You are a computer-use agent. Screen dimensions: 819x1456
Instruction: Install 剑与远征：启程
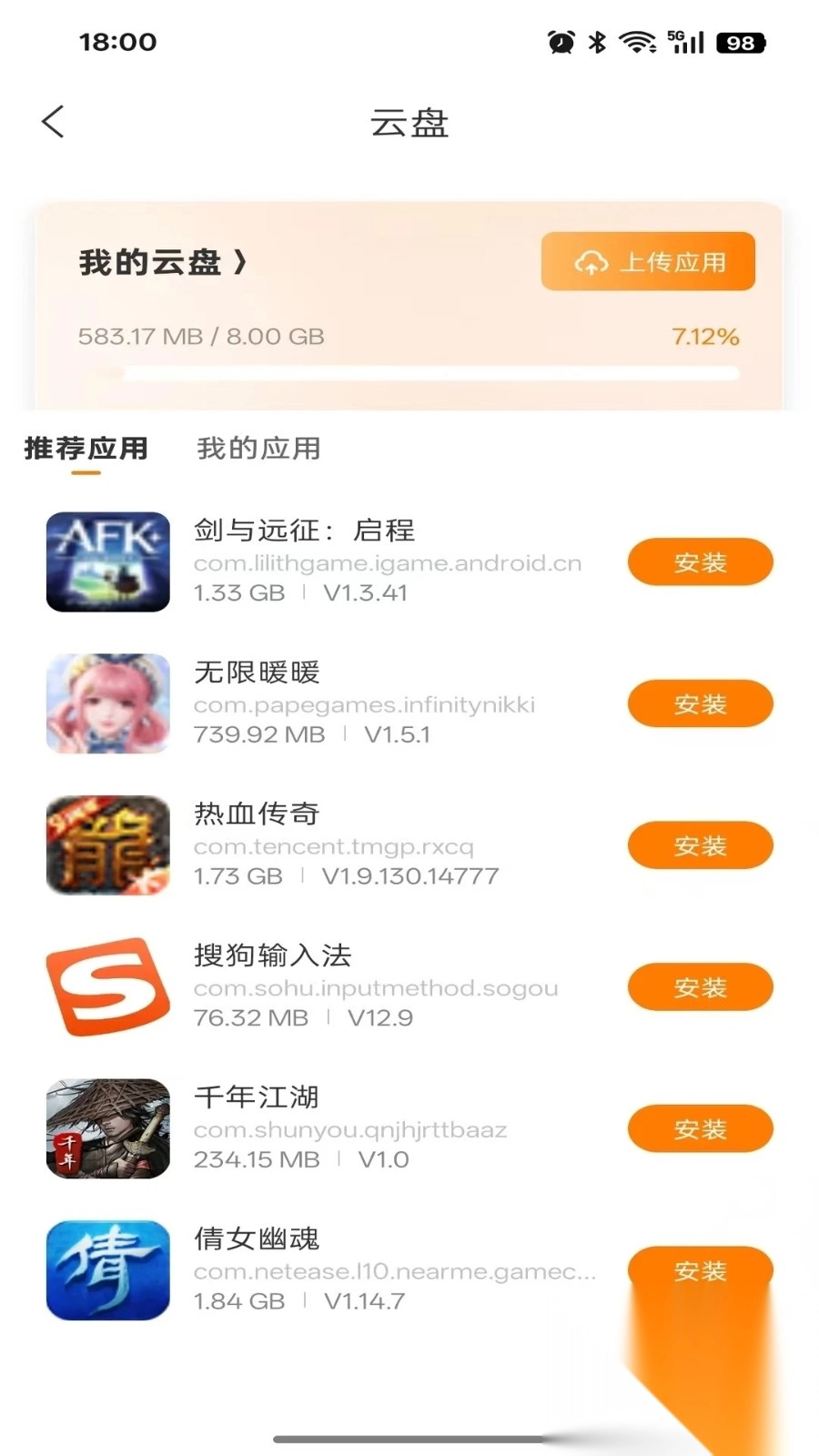(x=699, y=561)
